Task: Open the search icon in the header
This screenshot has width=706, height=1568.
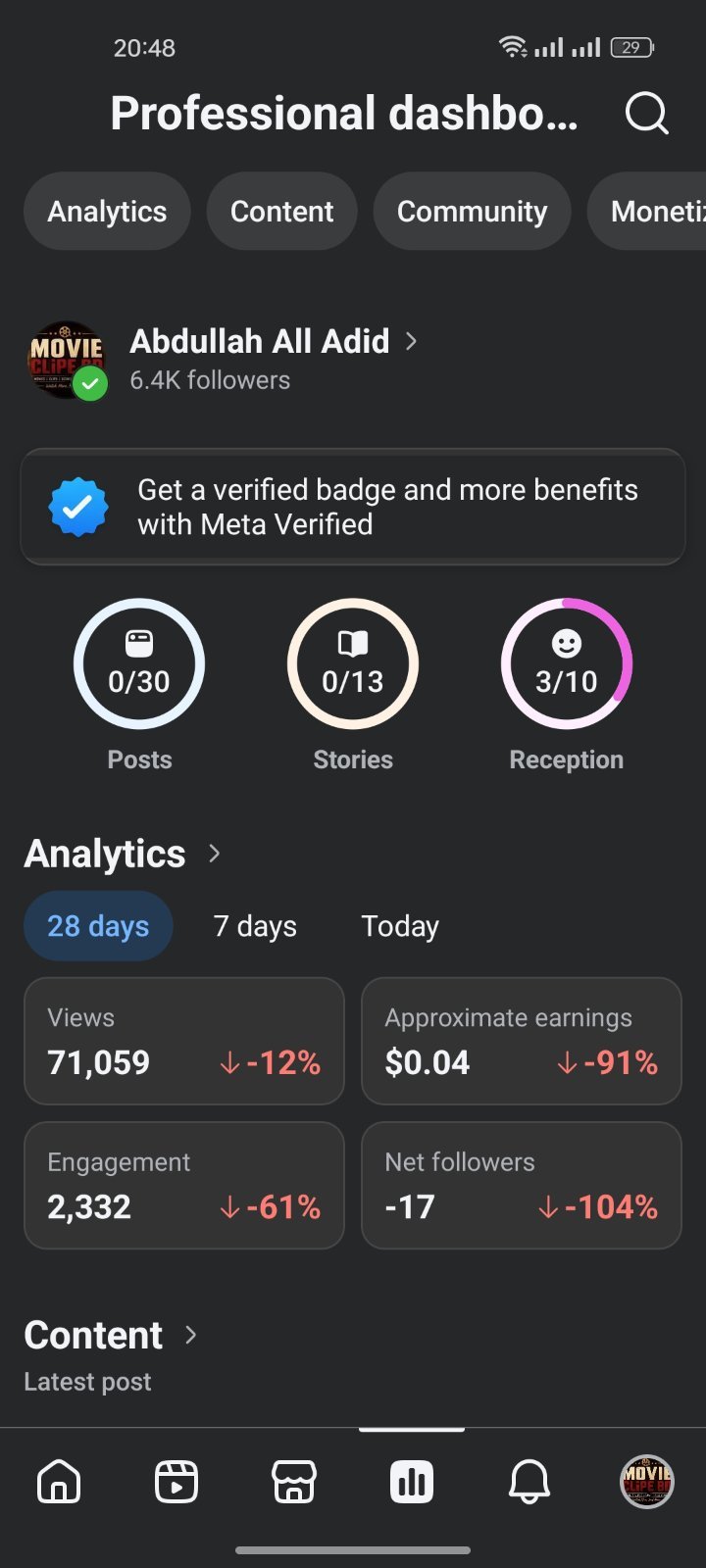Action: (x=647, y=114)
